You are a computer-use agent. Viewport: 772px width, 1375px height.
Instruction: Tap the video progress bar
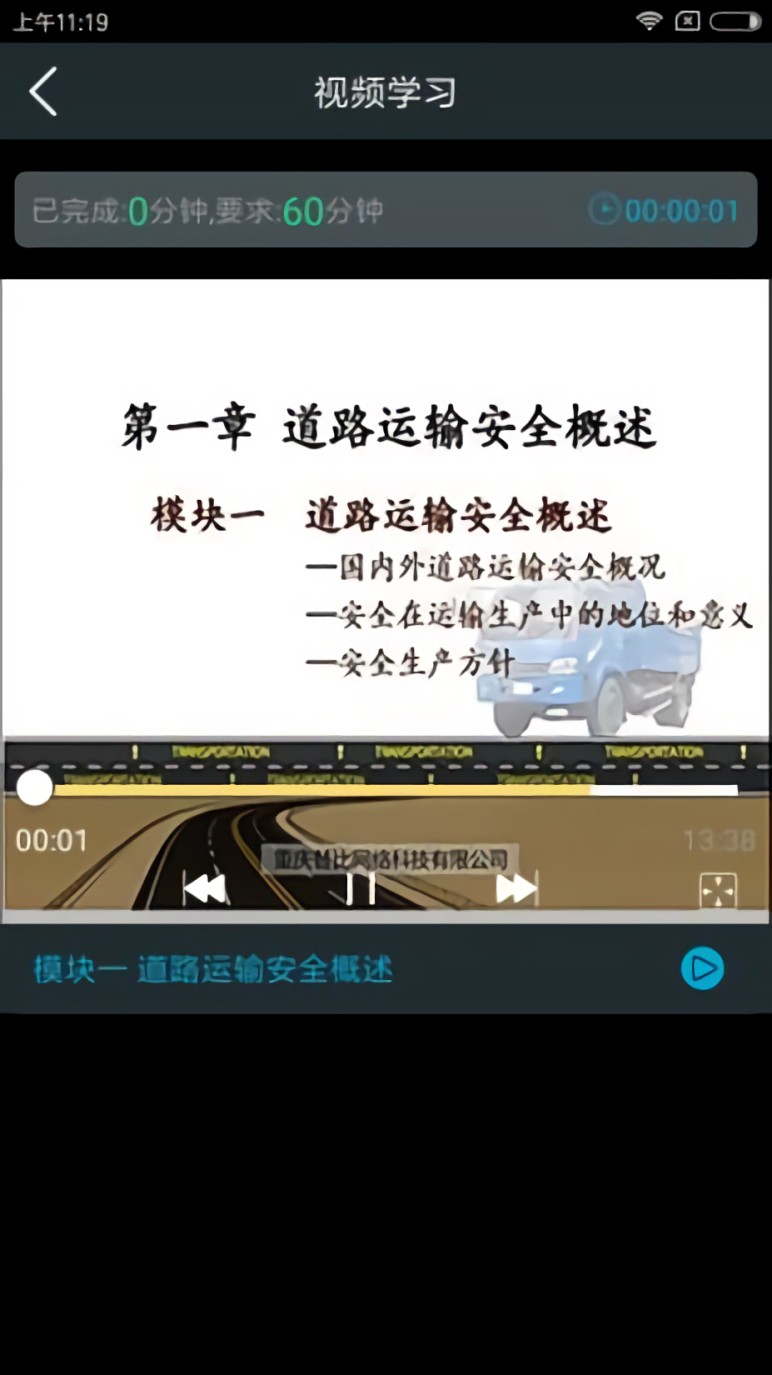386,789
